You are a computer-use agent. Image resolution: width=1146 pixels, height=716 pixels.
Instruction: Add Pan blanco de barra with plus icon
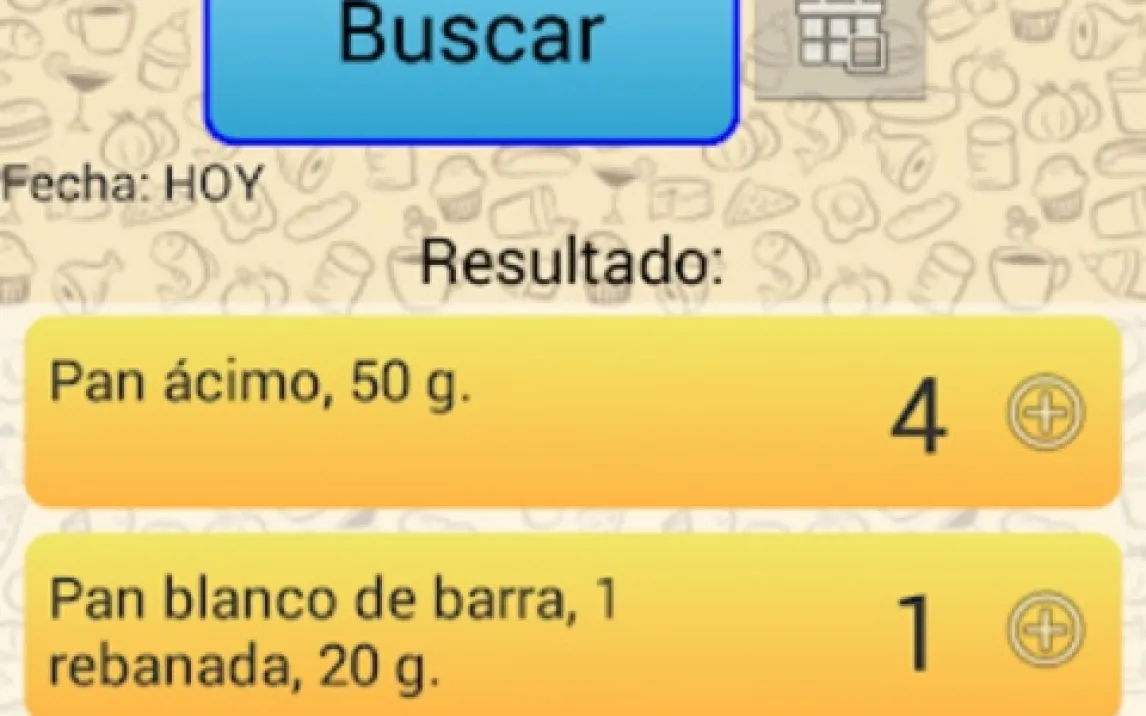[x=1045, y=631]
